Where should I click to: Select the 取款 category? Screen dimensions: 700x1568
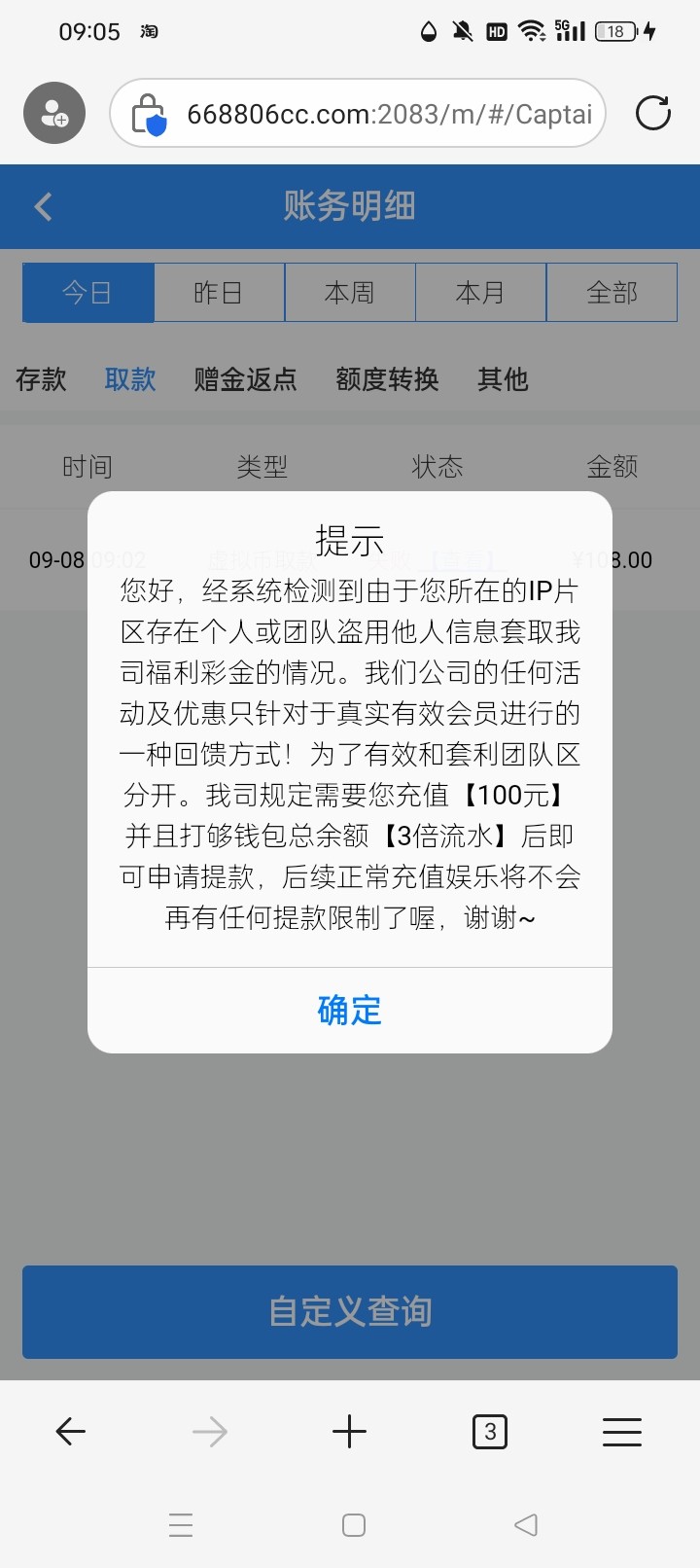(130, 378)
